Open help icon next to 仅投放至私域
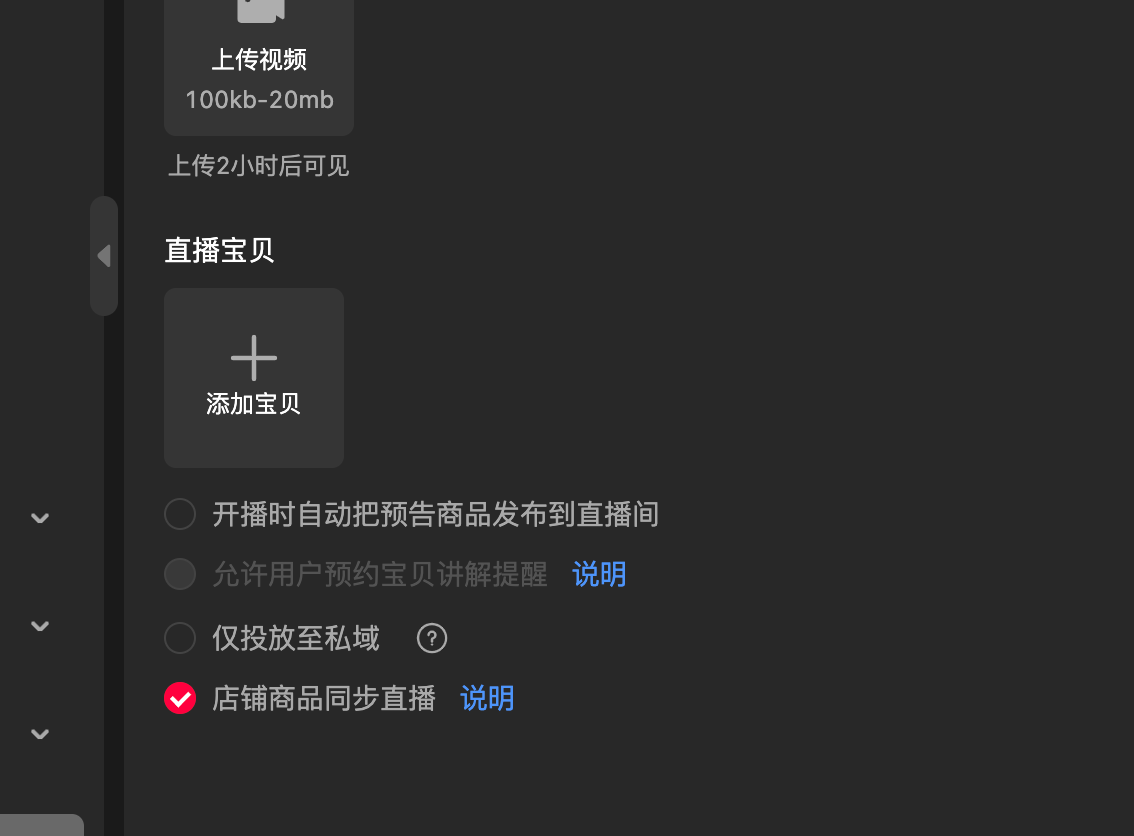1134x836 pixels. [432, 638]
